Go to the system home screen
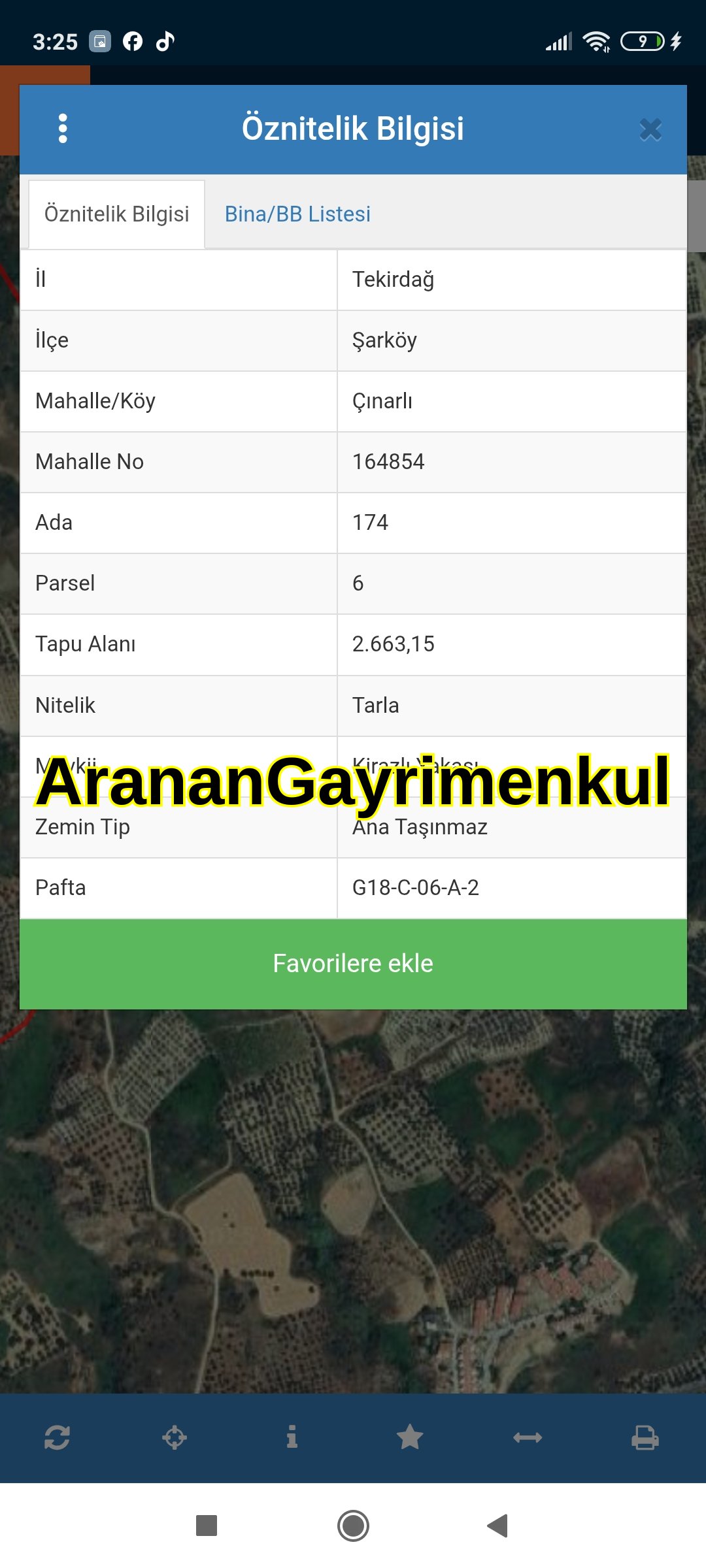 353,1526
